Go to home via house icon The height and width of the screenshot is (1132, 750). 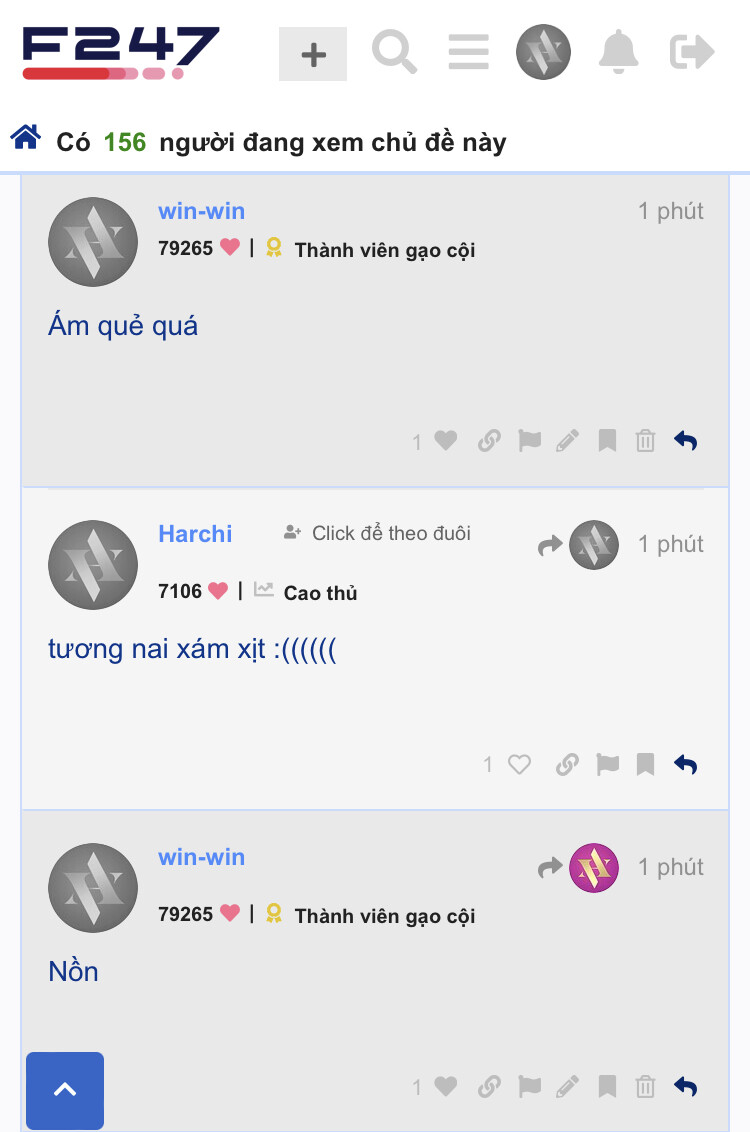(x=25, y=138)
